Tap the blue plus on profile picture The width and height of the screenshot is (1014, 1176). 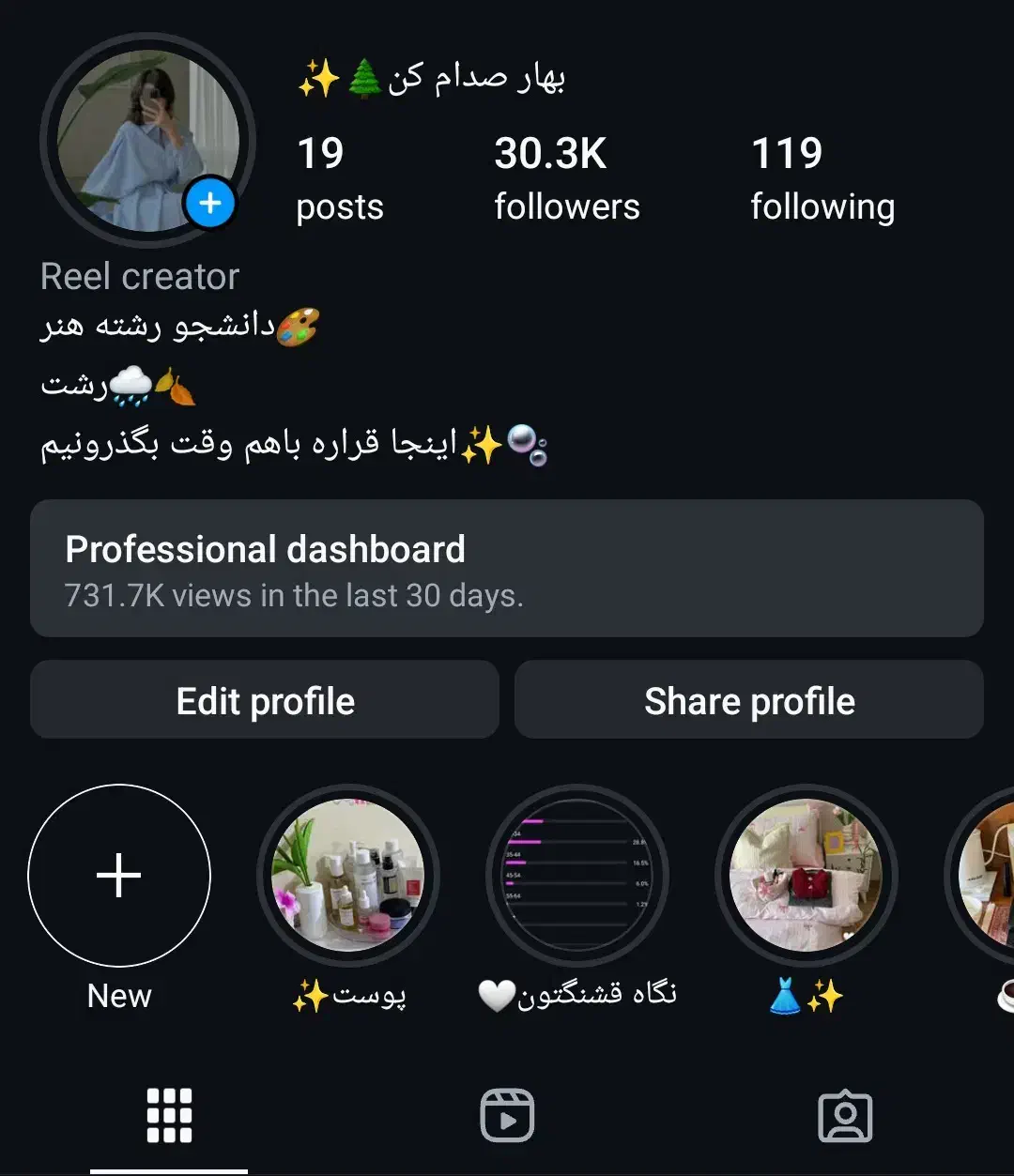point(210,203)
